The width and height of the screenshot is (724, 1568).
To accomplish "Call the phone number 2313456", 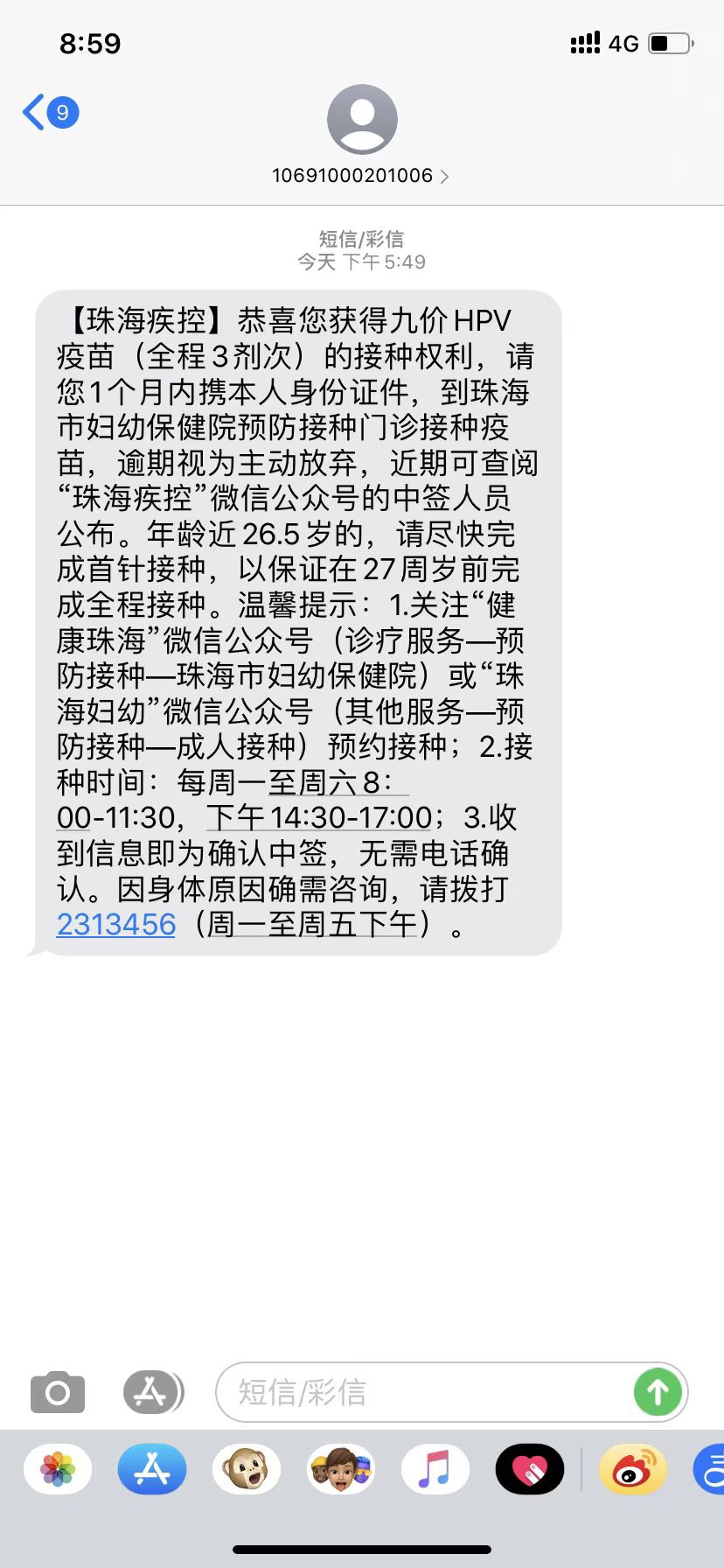I will point(116,924).
